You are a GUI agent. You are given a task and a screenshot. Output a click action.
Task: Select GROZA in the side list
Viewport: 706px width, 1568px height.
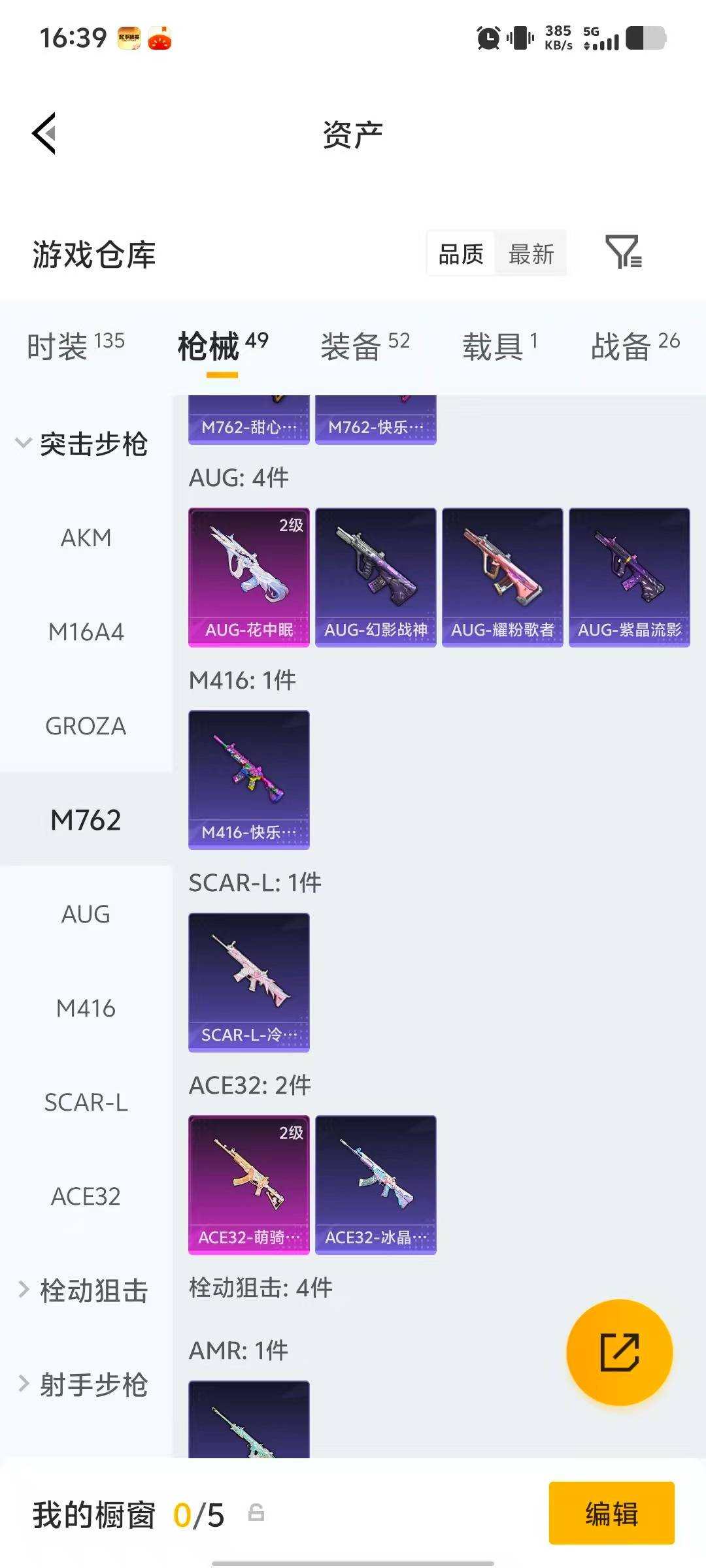[x=86, y=727]
